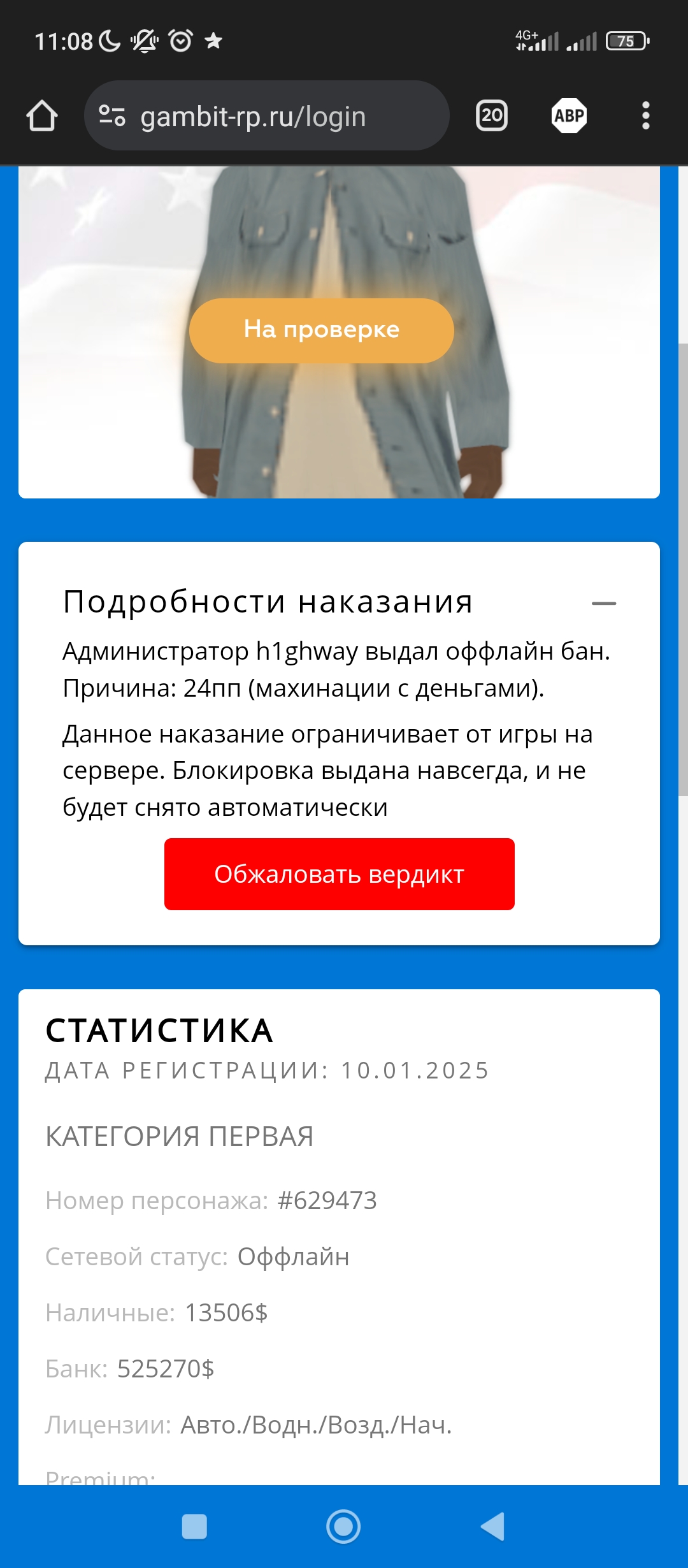Tap the gambit-rp.ru/login address bar

268,116
